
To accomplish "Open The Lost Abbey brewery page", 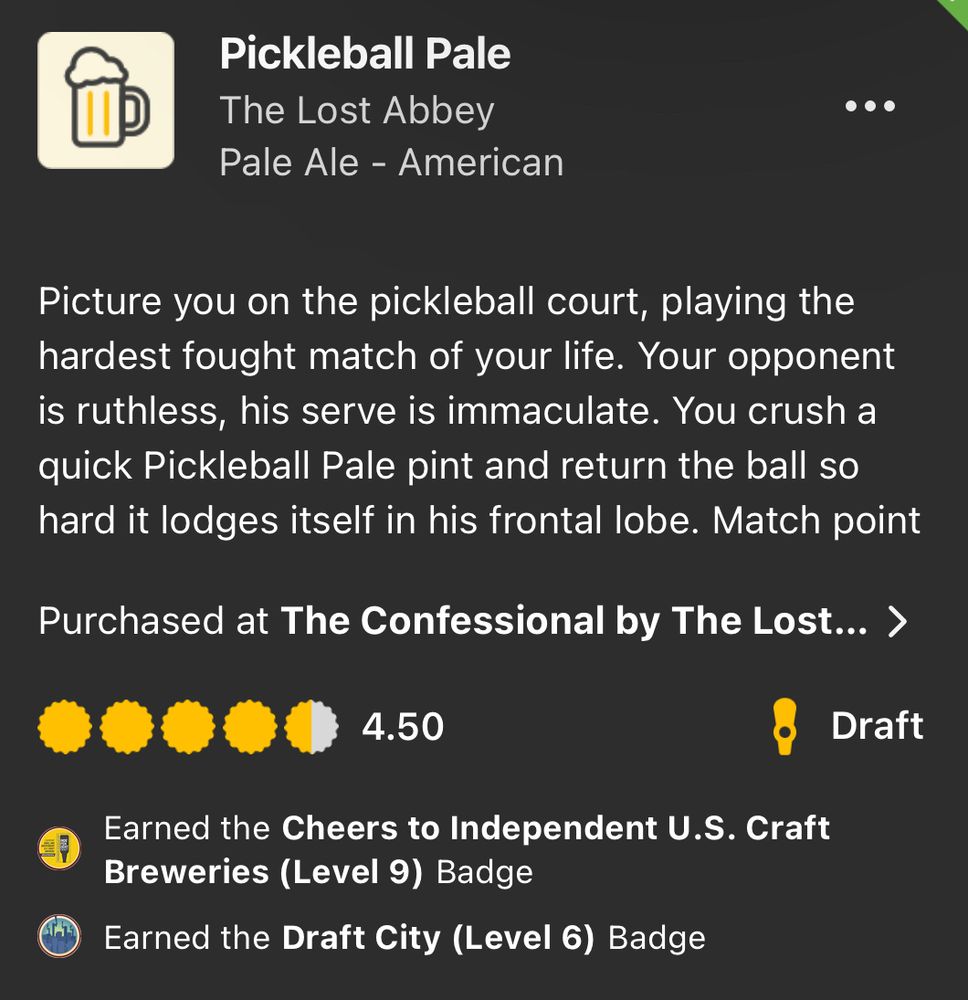I will pos(358,110).
